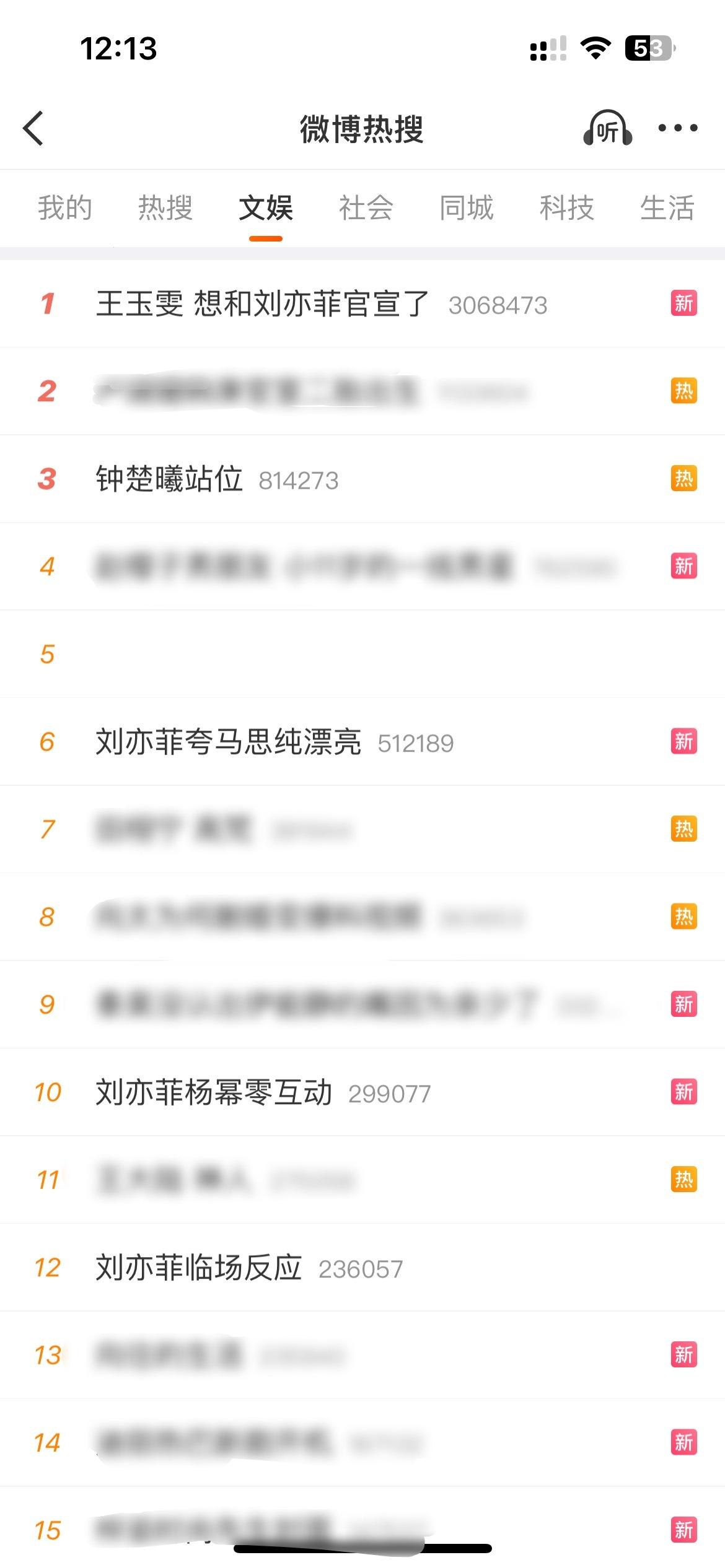Select the 文娱 tab
This screenshot has height=1568, width=725.
pos(266,208)
